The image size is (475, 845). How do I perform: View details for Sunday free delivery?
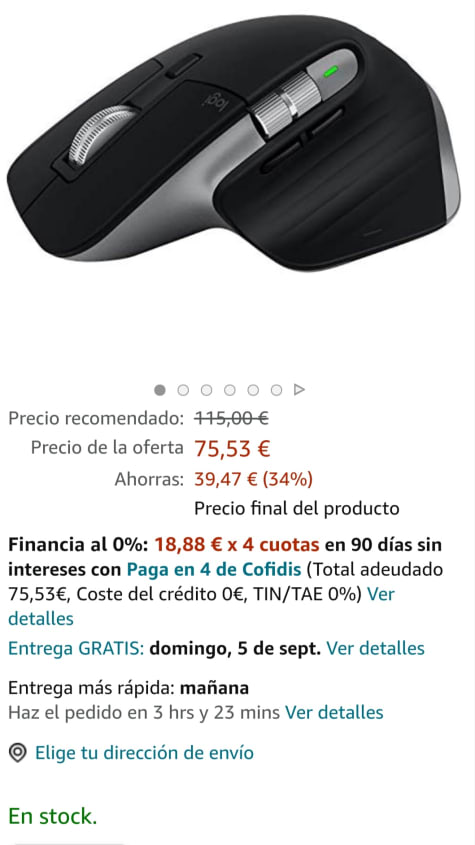[375, 648]
